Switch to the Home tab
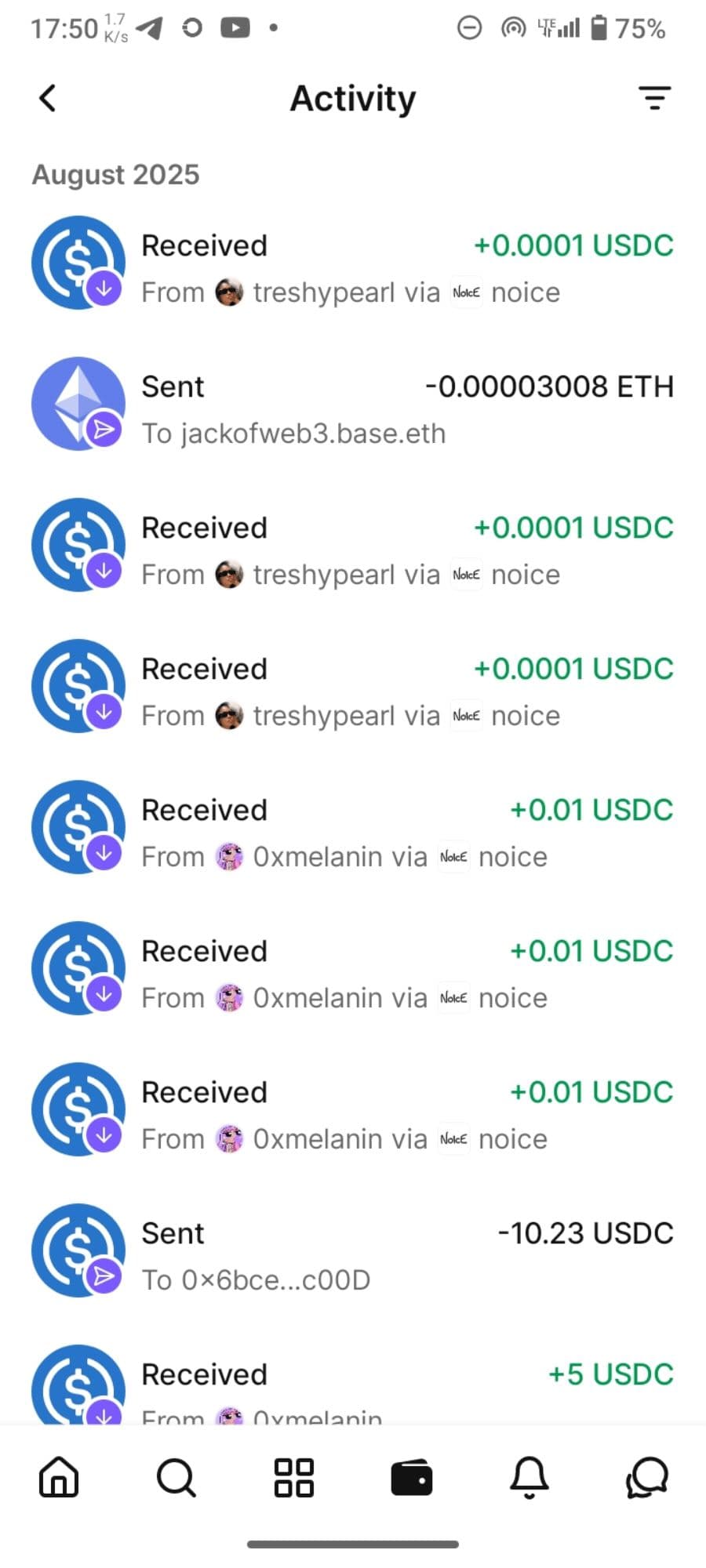 [x=59, y=1478]
